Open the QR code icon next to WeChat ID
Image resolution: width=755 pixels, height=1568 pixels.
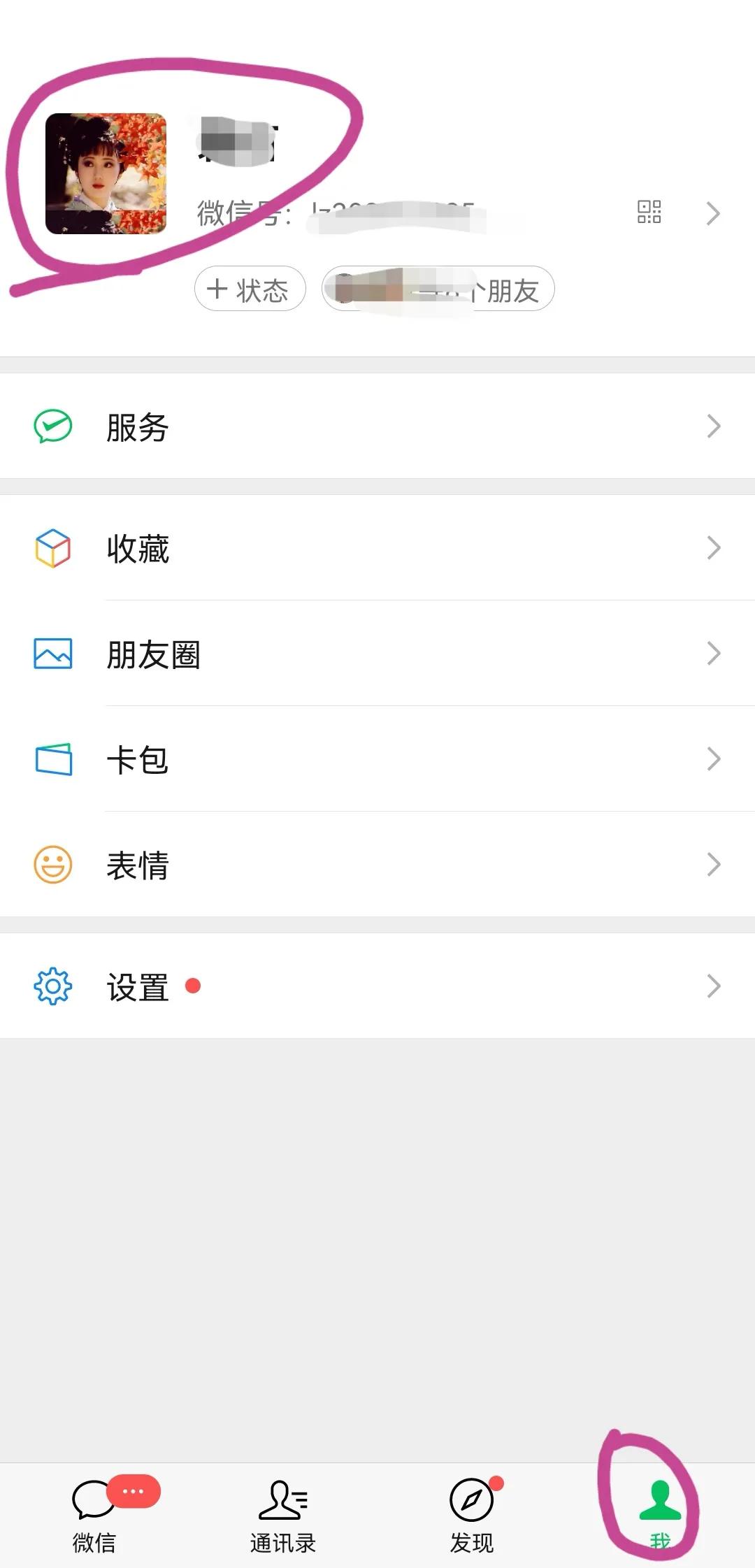point(651,213)
